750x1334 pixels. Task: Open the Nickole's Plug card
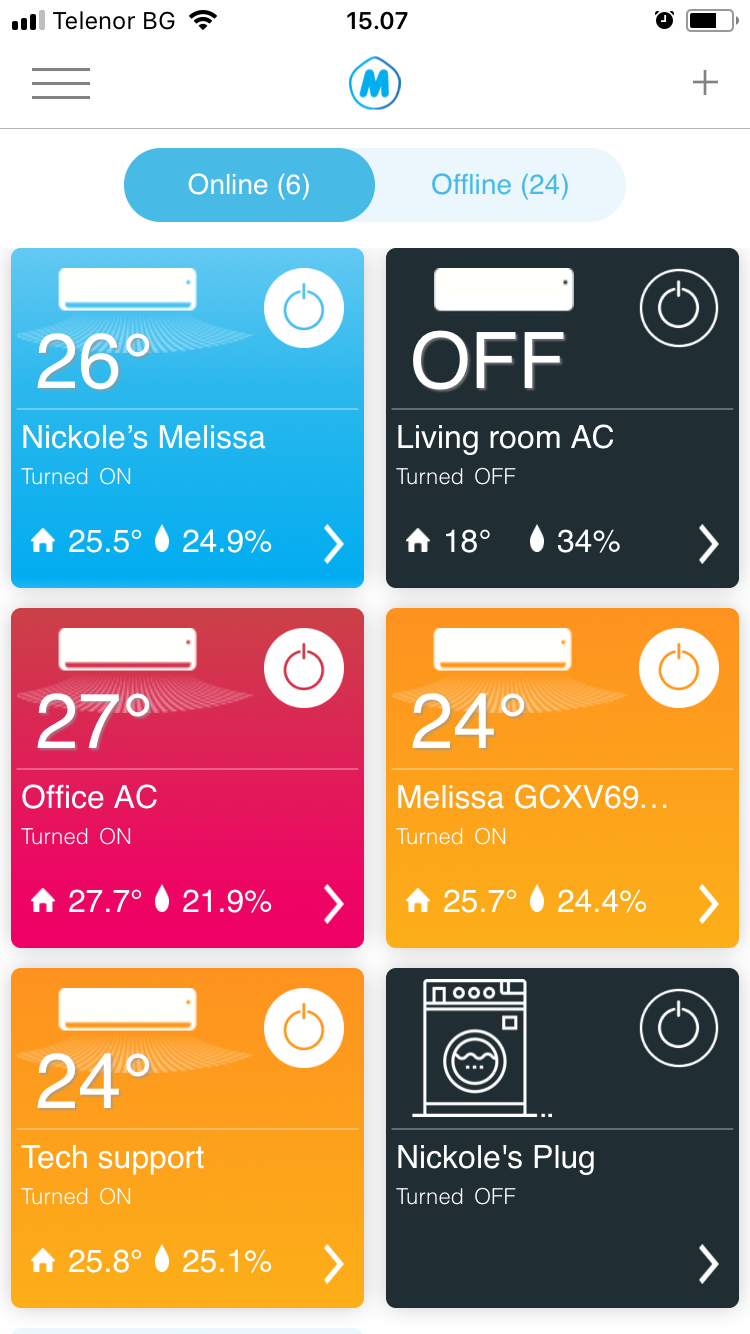(x=562, y=1138)
